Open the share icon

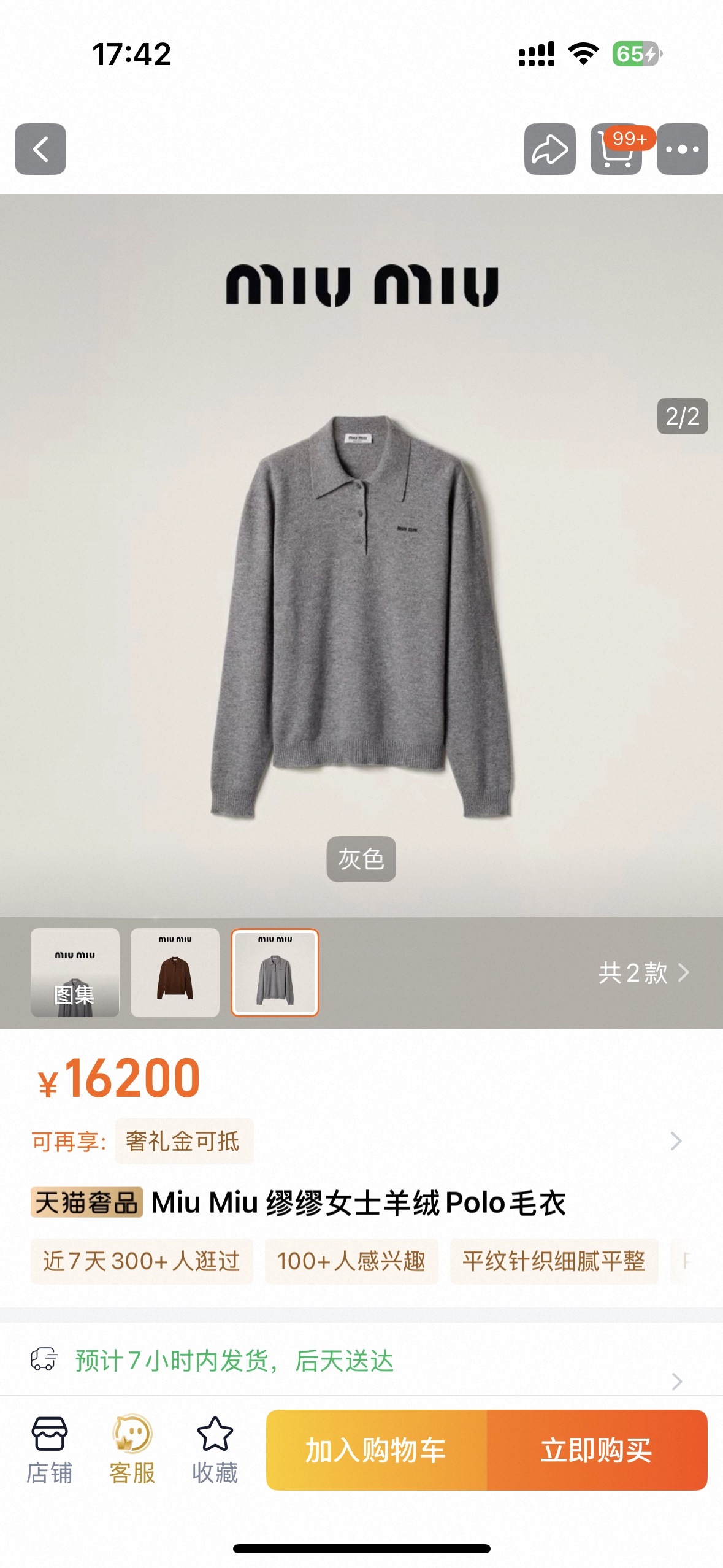tap(550, 149)
